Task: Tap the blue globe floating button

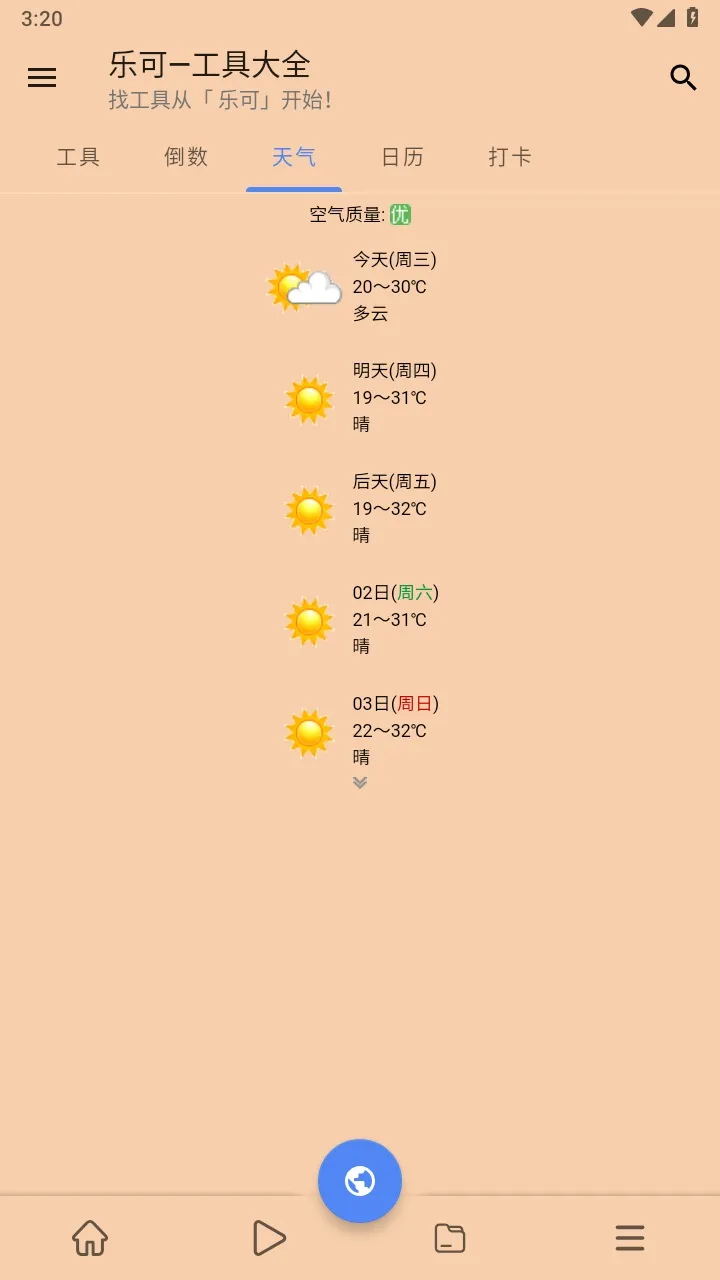Action: point(360,1181)
